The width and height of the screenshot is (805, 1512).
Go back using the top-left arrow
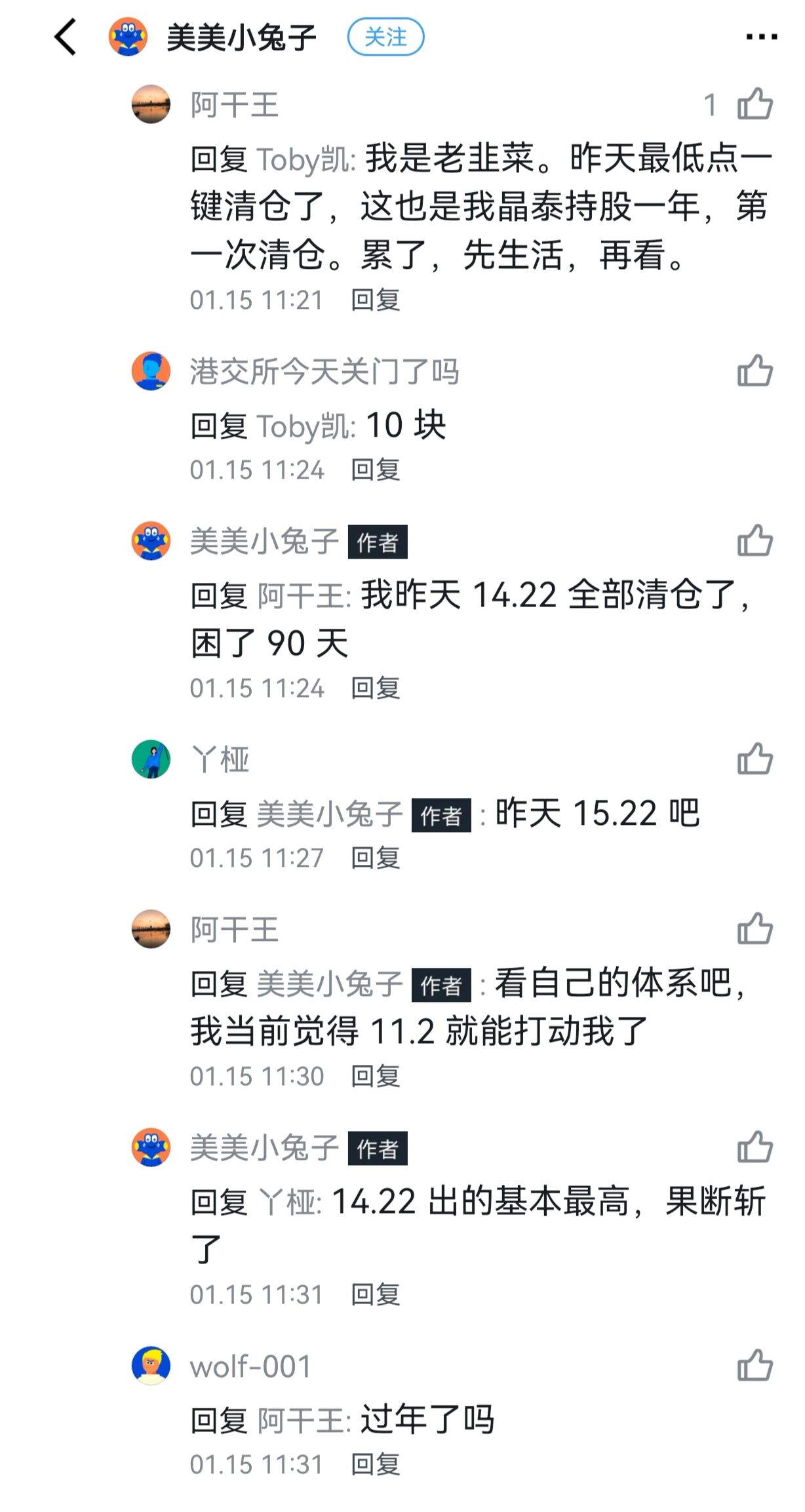coord(66,37)
